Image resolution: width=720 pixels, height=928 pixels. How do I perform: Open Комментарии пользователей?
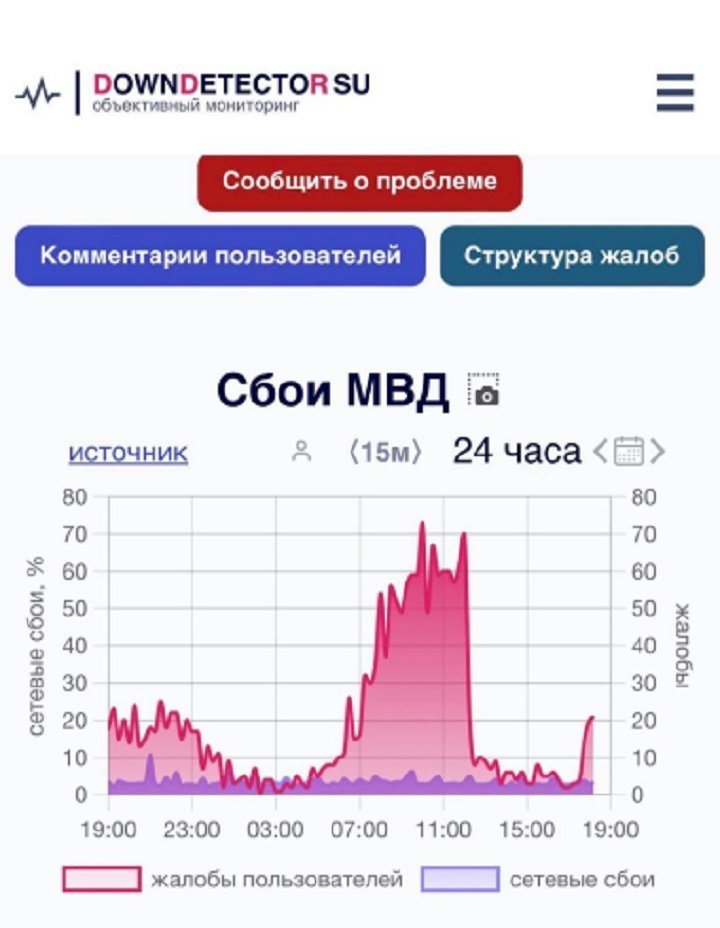coord(220,255)
